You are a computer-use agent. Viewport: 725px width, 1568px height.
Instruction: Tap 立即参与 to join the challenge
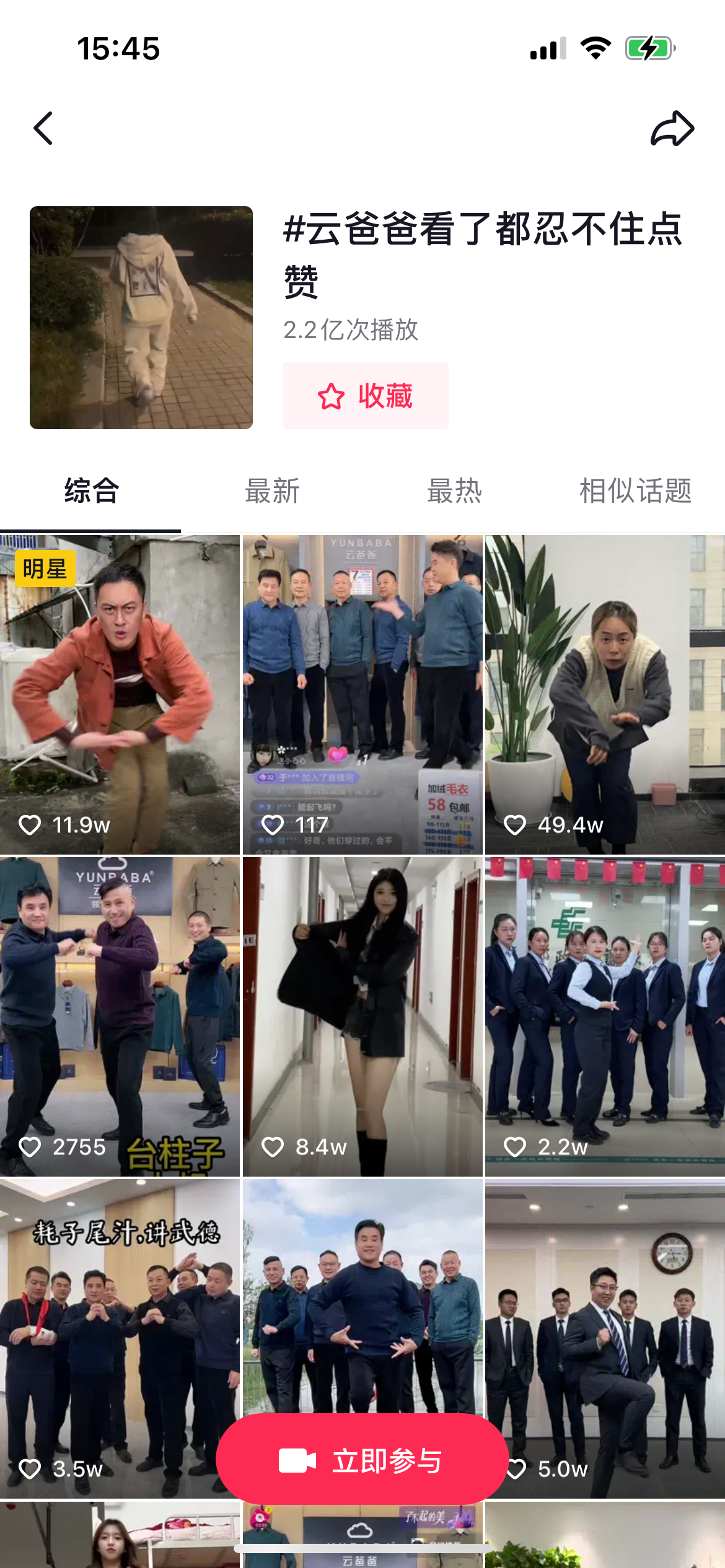pos(362,1461)
